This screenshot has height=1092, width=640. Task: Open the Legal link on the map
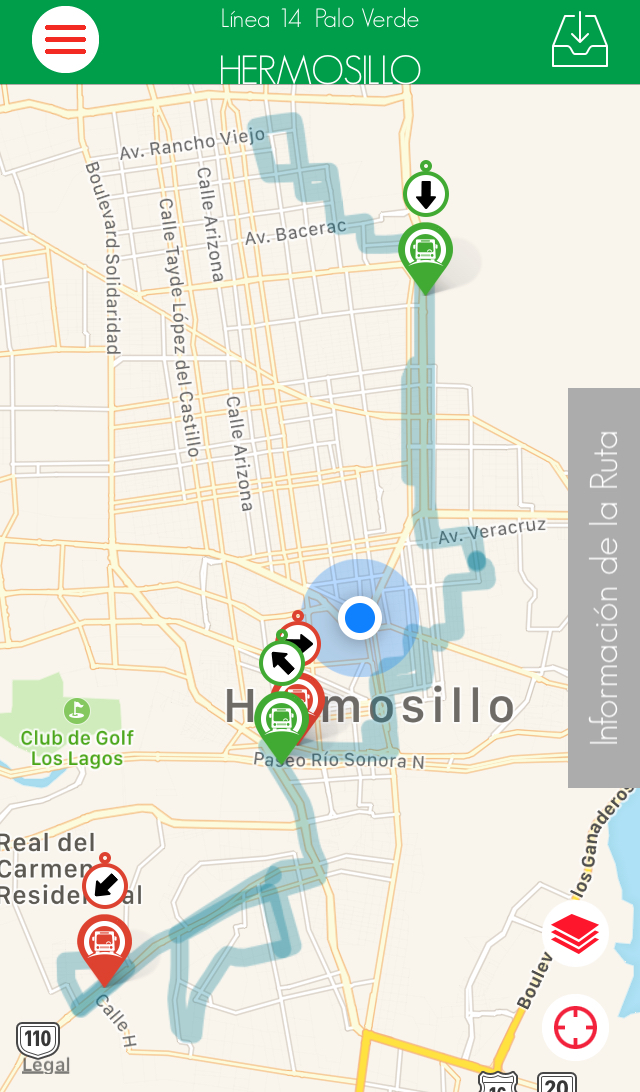[46, 1066]
